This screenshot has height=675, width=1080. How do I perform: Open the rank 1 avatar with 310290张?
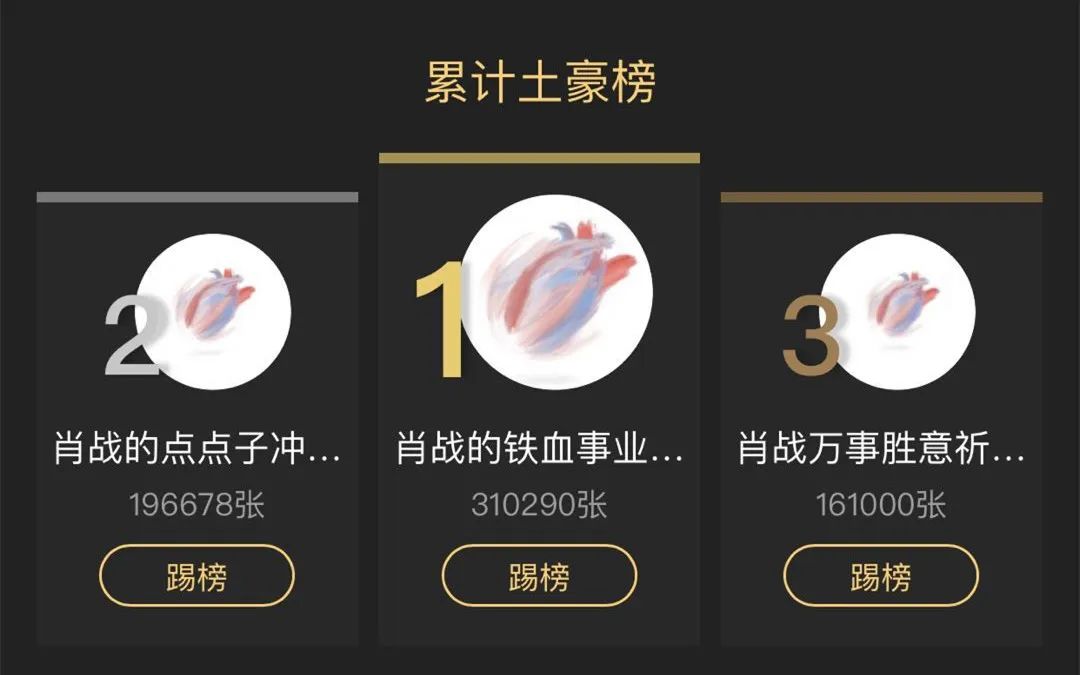pos(559,292)
